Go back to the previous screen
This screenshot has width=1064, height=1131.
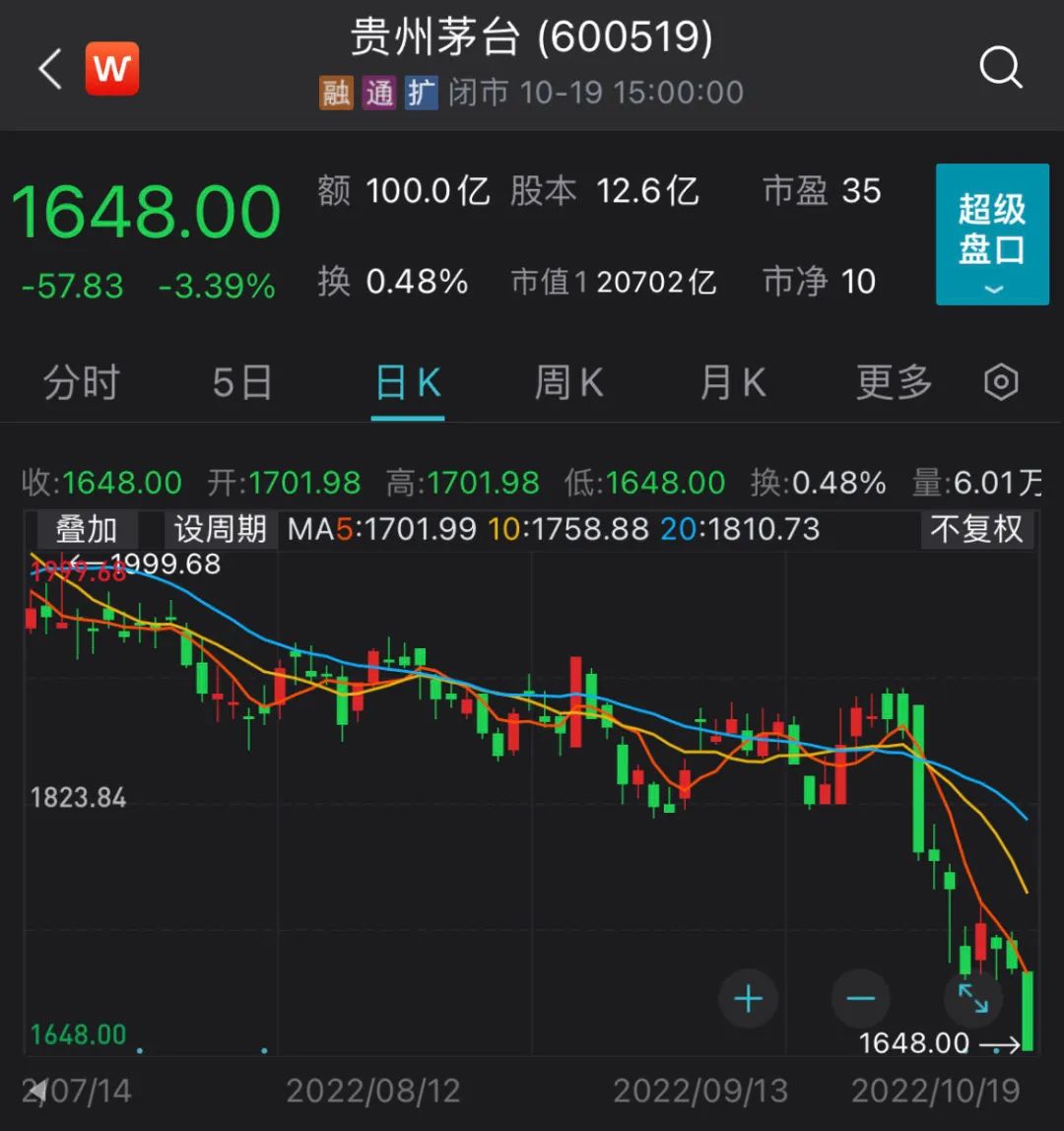pos(49,70)
